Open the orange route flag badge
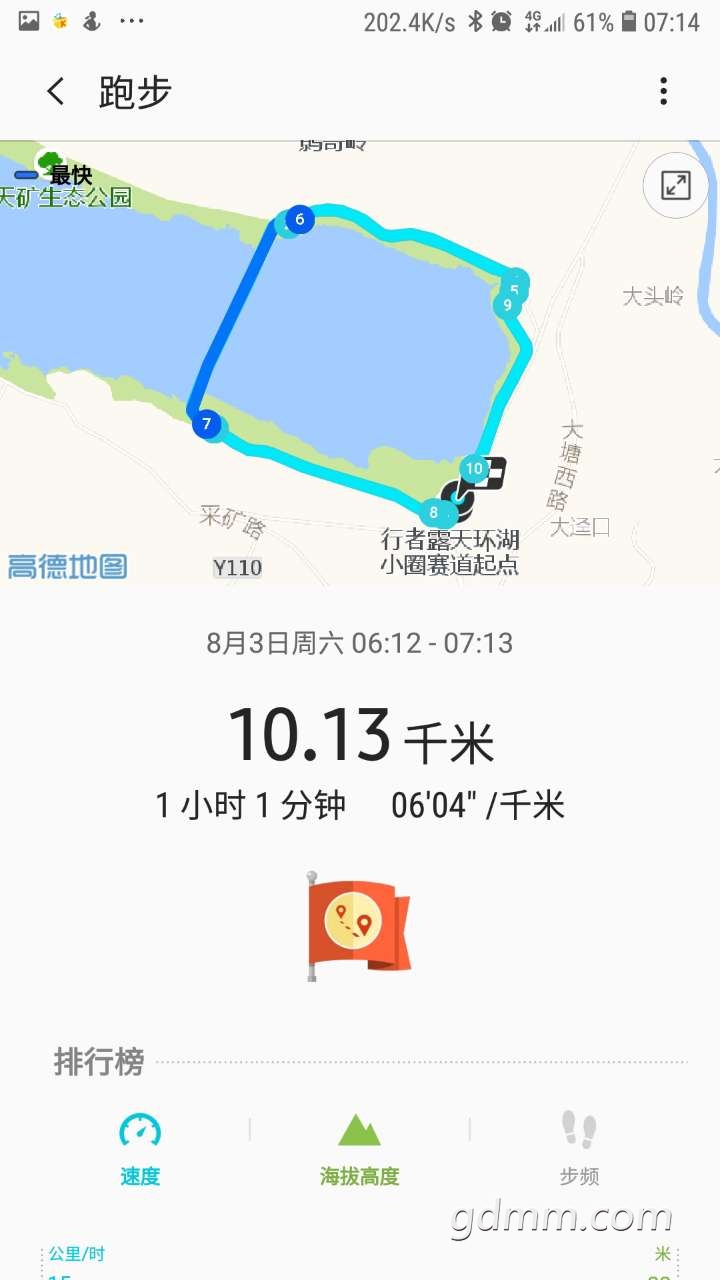The image size is (720, 1280). coord(358,925)
